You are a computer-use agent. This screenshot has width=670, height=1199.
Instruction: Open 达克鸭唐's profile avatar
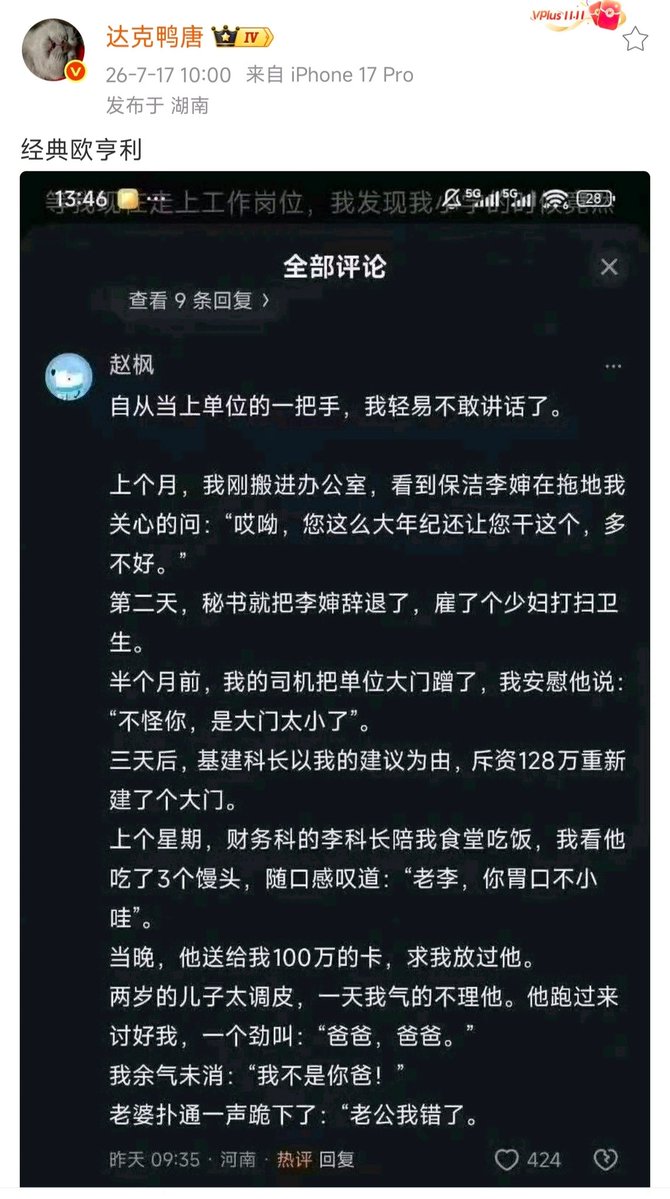(53, 50)
